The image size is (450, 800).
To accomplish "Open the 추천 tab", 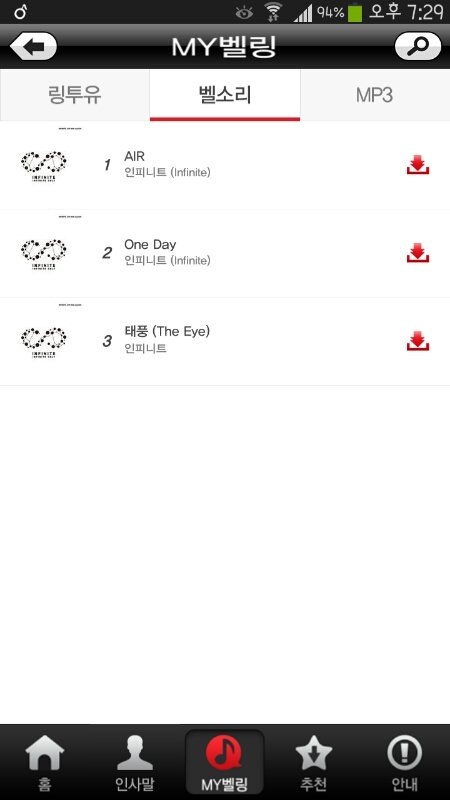I will click(314, 762).
